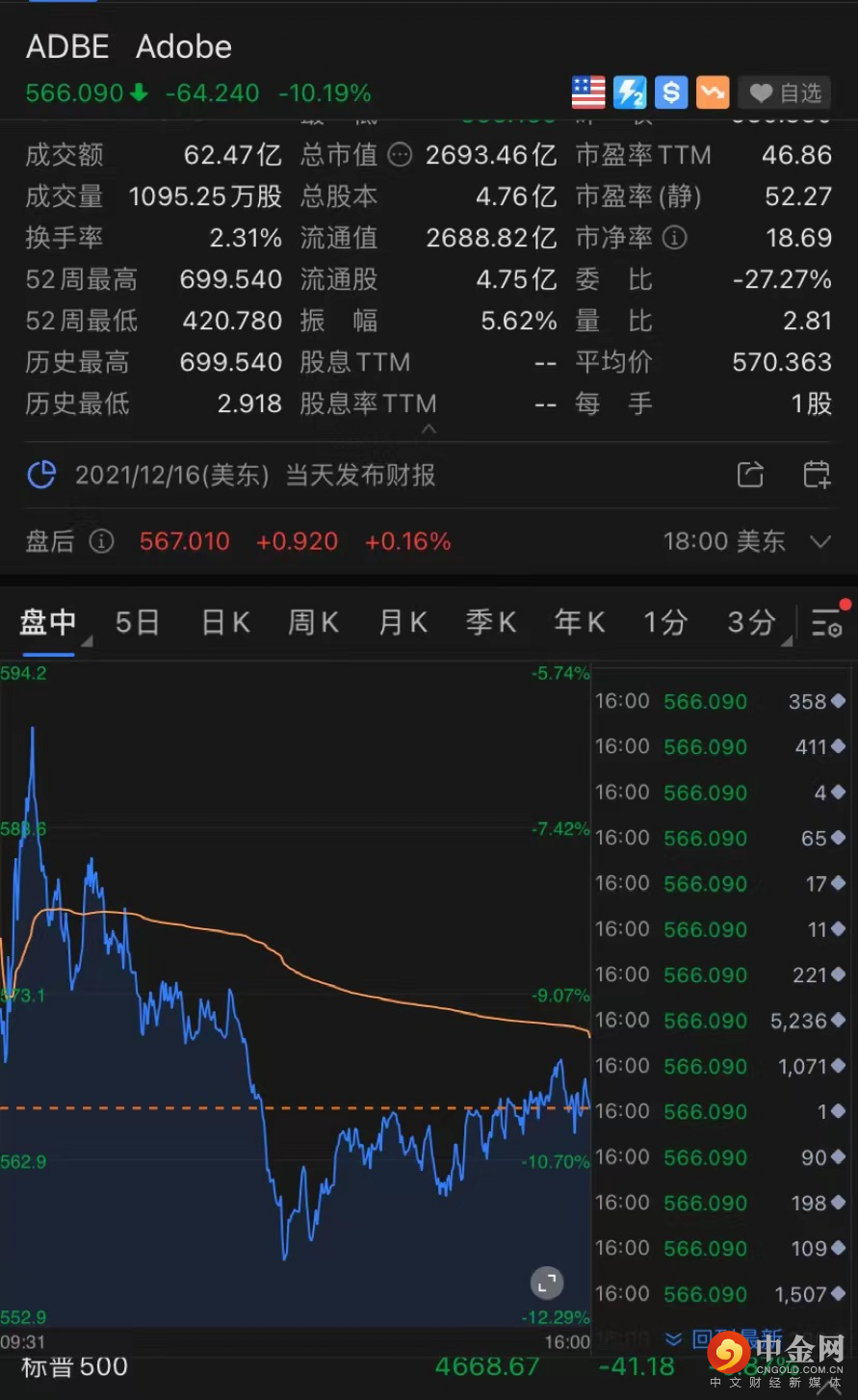This screenshot has width=858, height=1400.
Task: Switch to 季K chart
Action: click(x=491, y=623)
